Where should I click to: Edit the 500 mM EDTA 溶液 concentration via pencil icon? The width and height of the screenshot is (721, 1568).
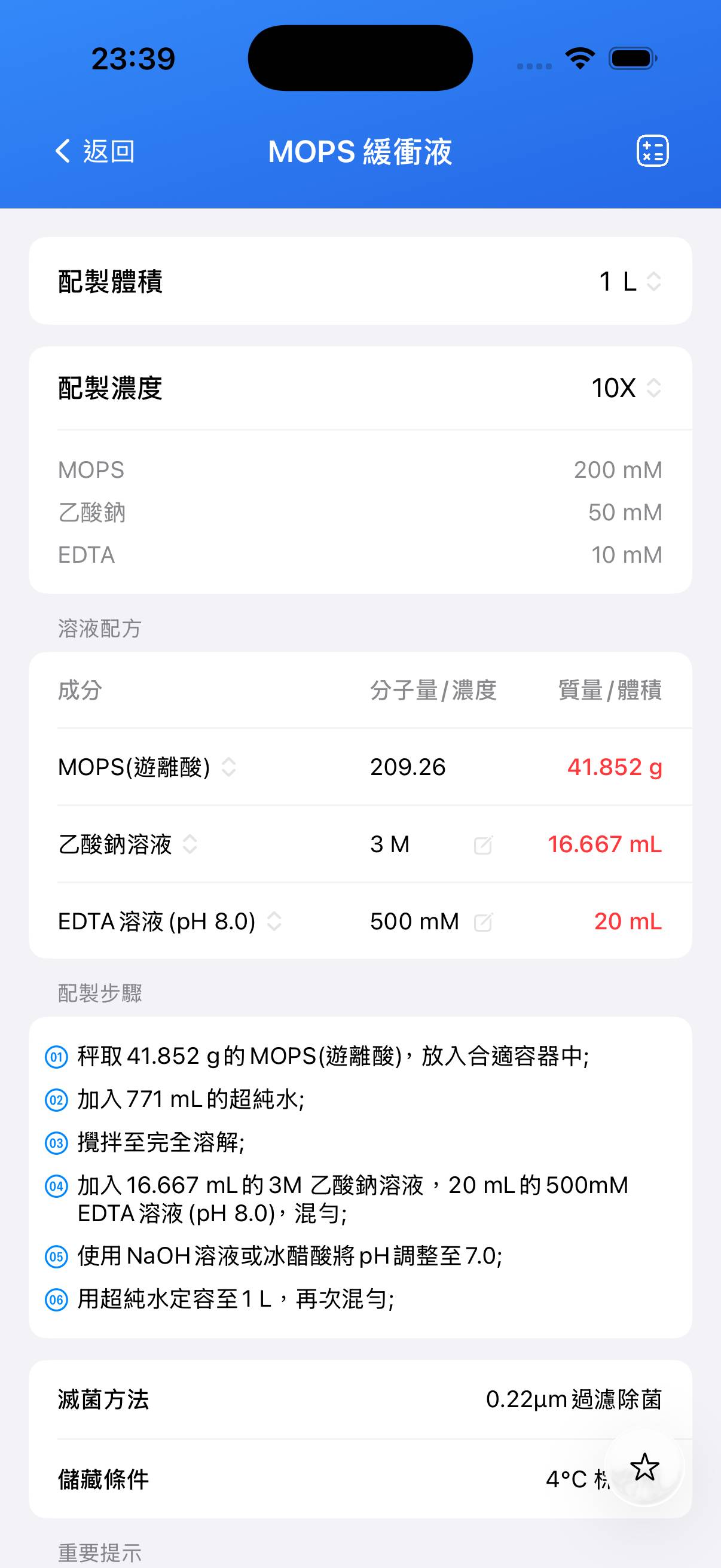click(482, 922)
